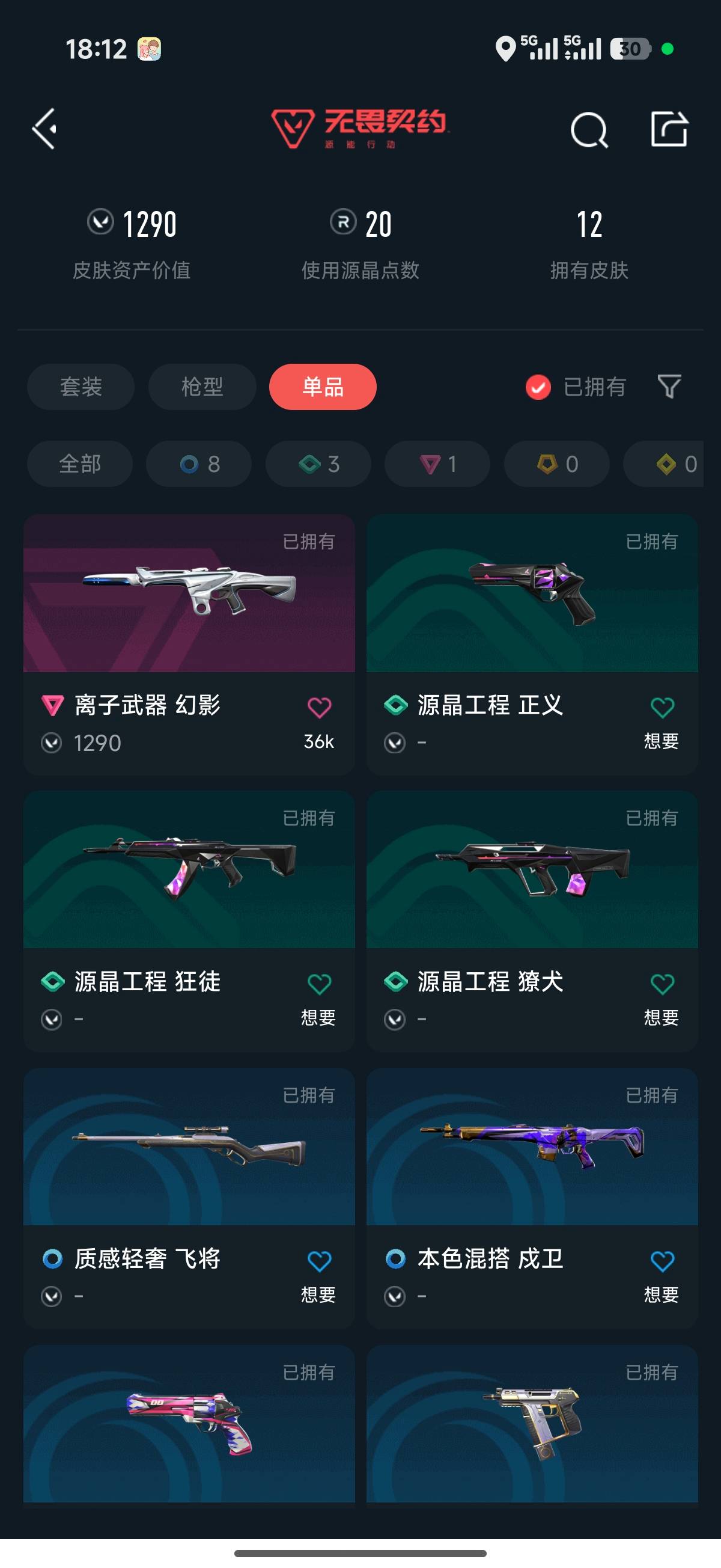Uncheck the 已拥有 filter checkbox
The image size is (721, 1568).
[538, 387]
